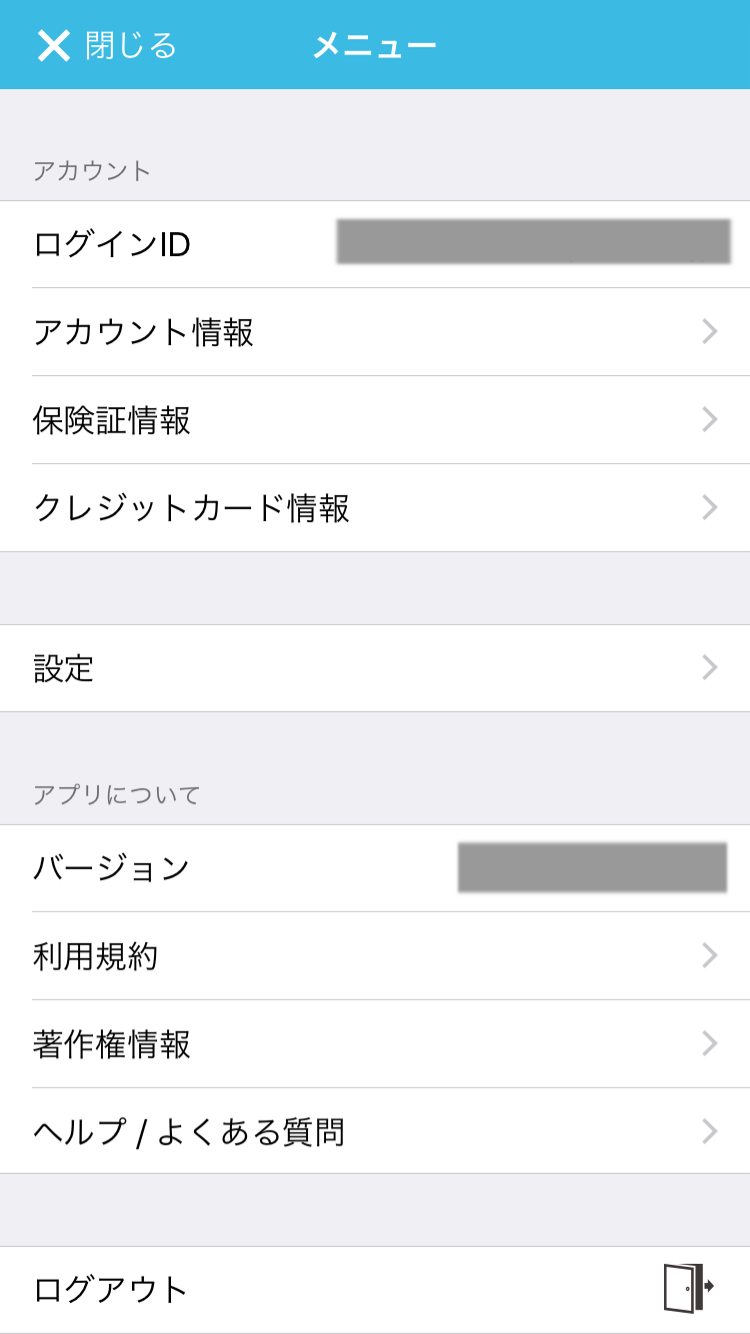This screenshot has width=750, height=1334.
Task: Select the メニュー title in the header
Action: pos(374,44)
